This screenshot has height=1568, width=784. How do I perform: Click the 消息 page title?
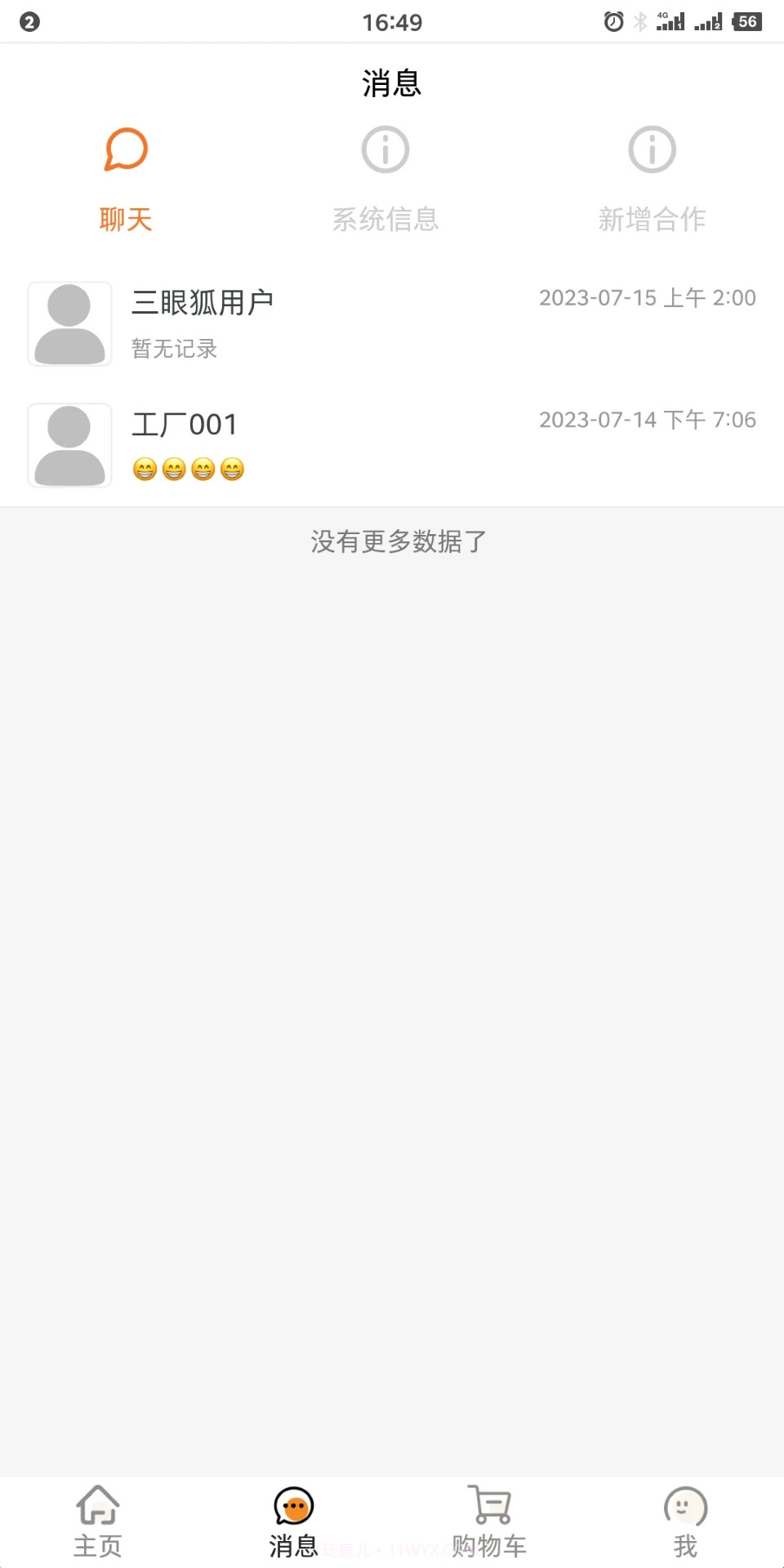[392, 83]
